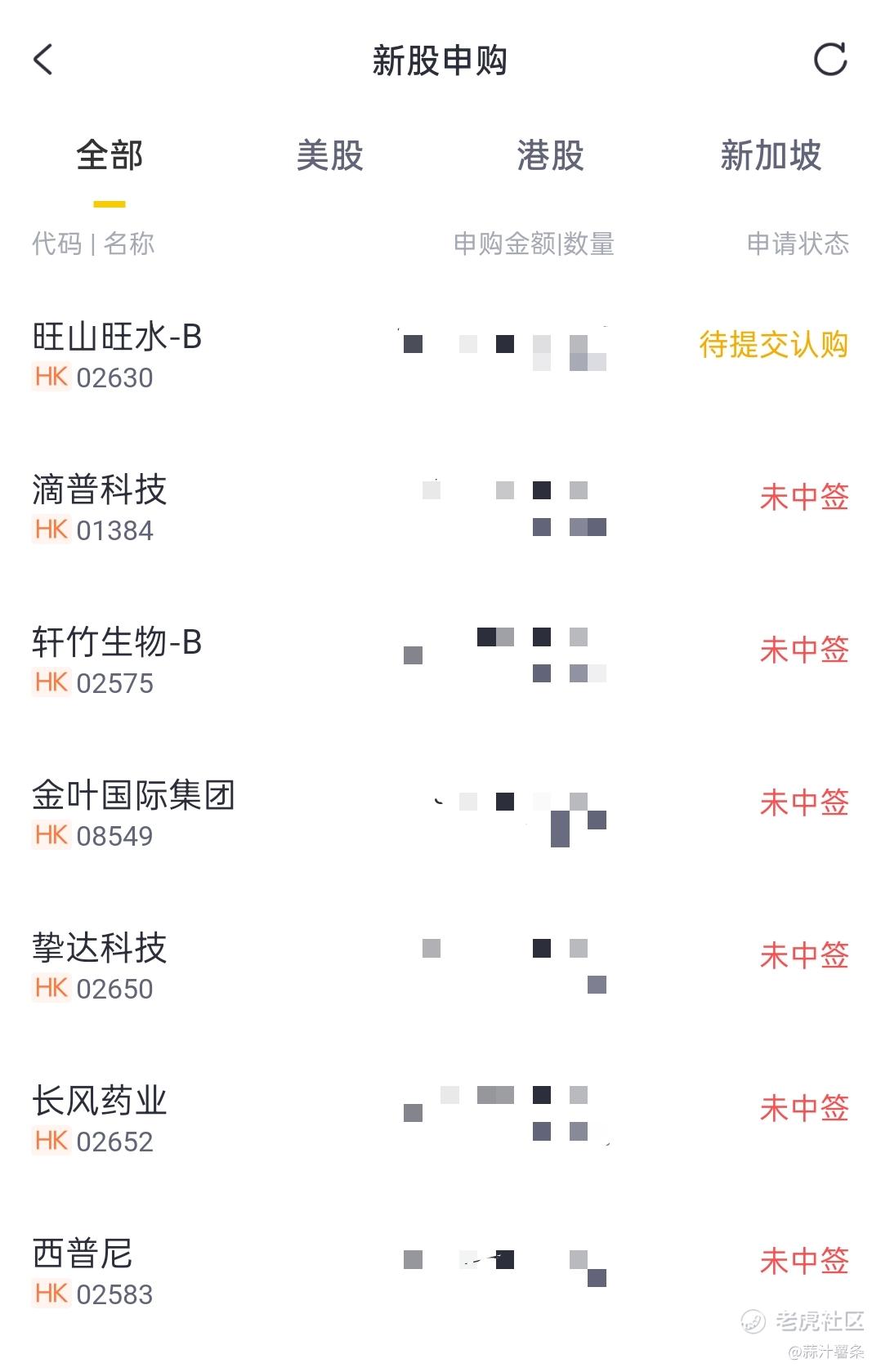The width and height of the screenshot is (881, 1372).
Task: Show the 新加坡 tab
Action: tap(770, 155)
